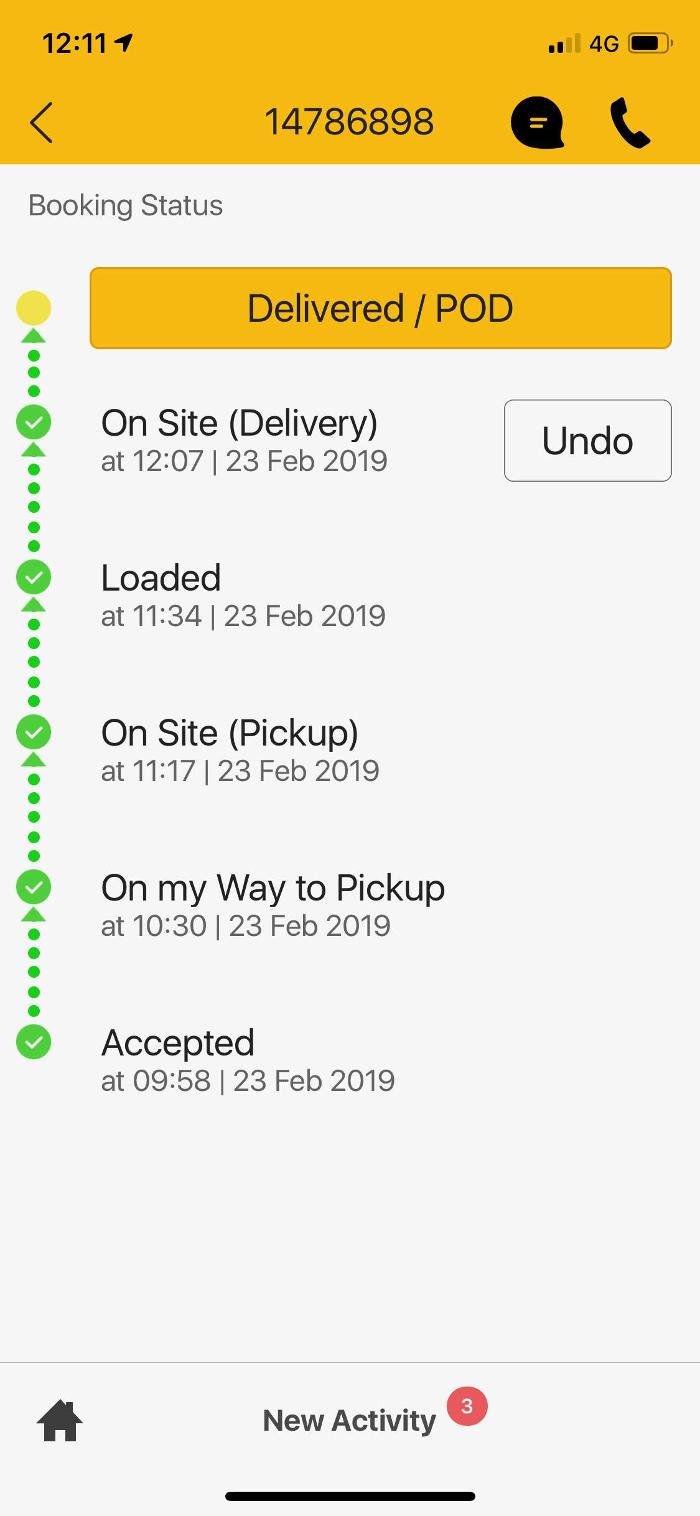The height and width of the screenshot is (1516, 700).
Task: Open New Activity notifications
Action: coord(350,1420)
